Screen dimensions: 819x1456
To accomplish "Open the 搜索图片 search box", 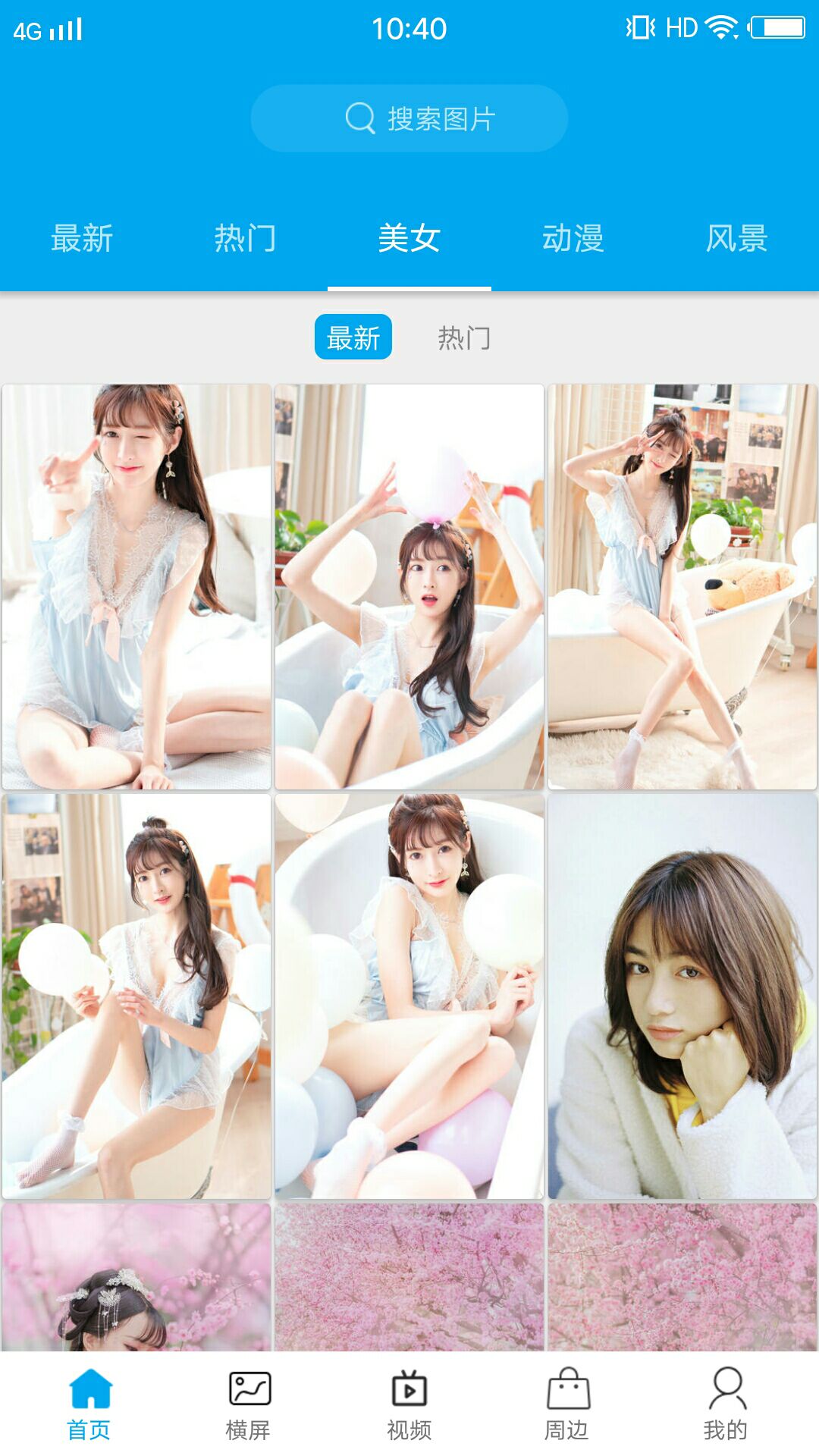I will coord(409,118).
